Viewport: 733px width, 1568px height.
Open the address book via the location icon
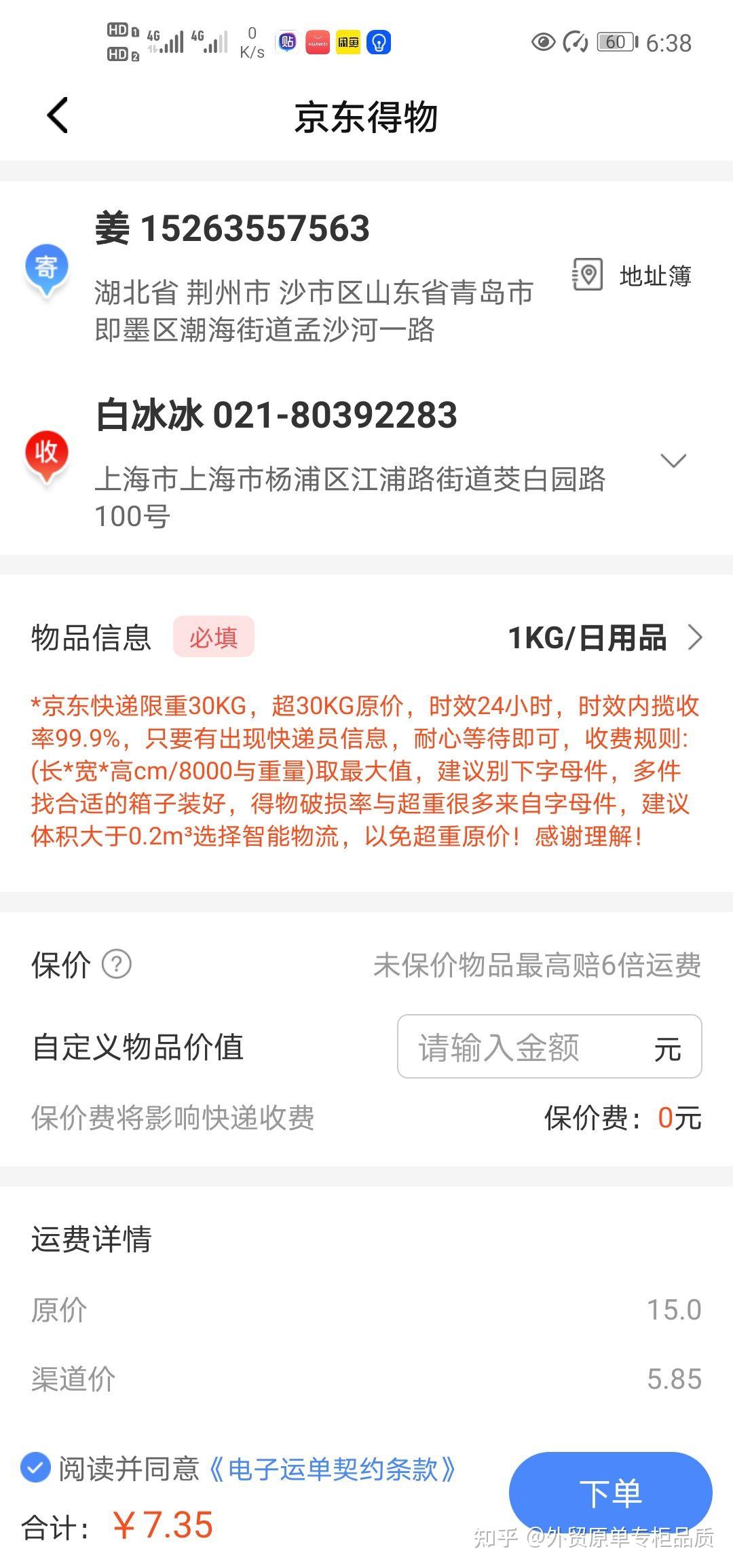click(x=588, y=275)
